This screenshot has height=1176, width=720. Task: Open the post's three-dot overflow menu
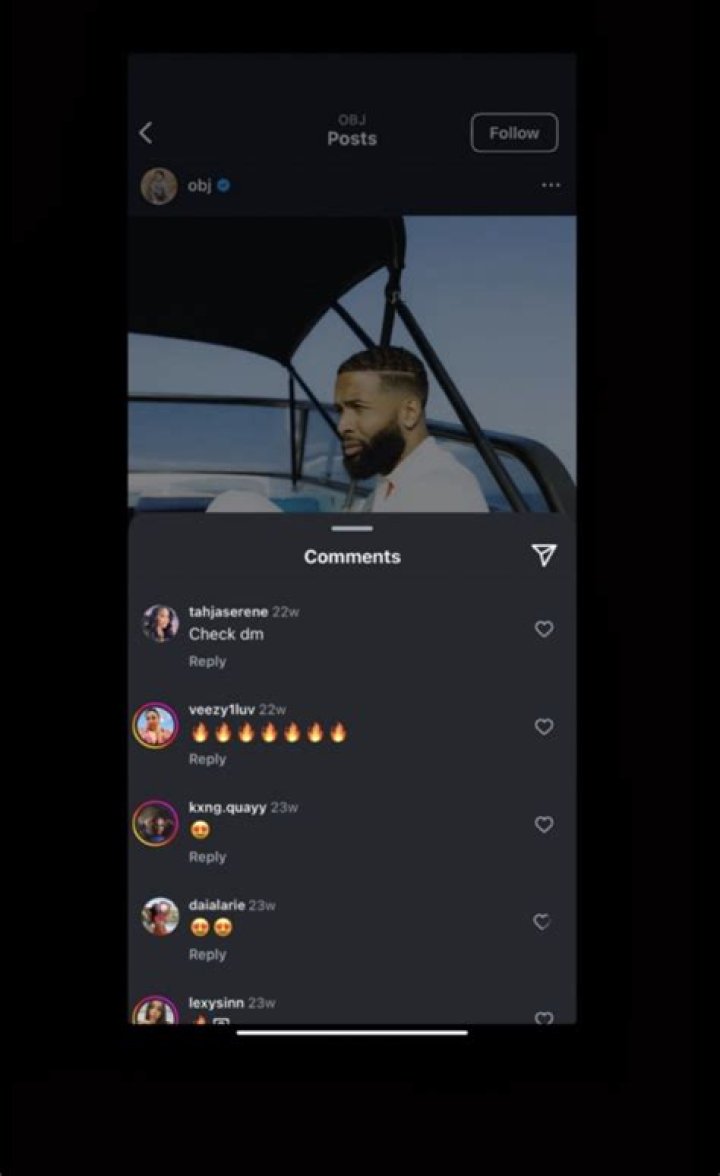[x=551, y=184]
